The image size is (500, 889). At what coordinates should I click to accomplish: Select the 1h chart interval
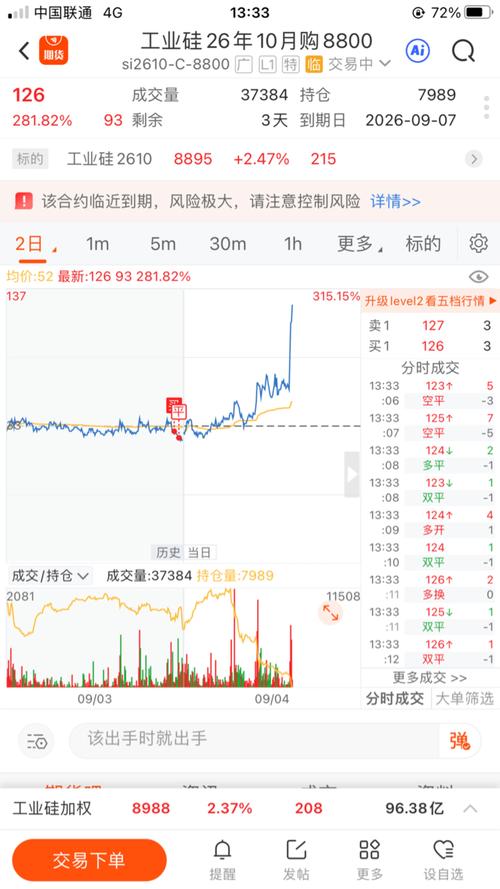293,244
